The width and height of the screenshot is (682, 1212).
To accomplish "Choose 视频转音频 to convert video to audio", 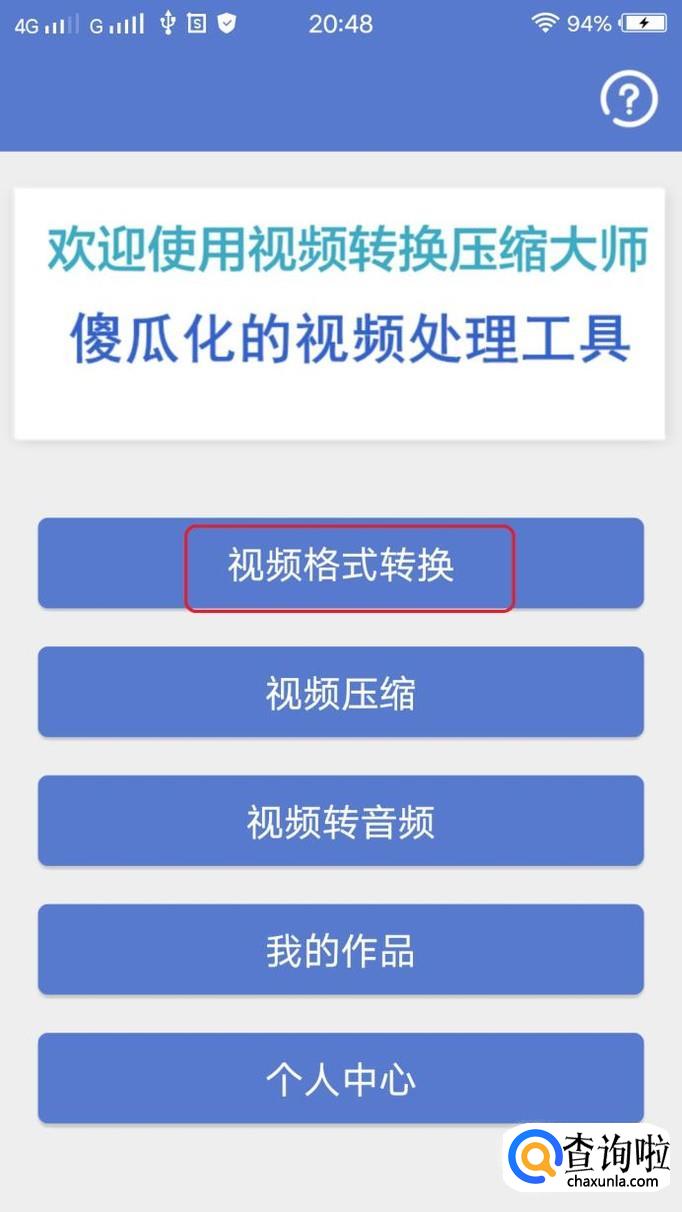I will click(x=341, y=822).
